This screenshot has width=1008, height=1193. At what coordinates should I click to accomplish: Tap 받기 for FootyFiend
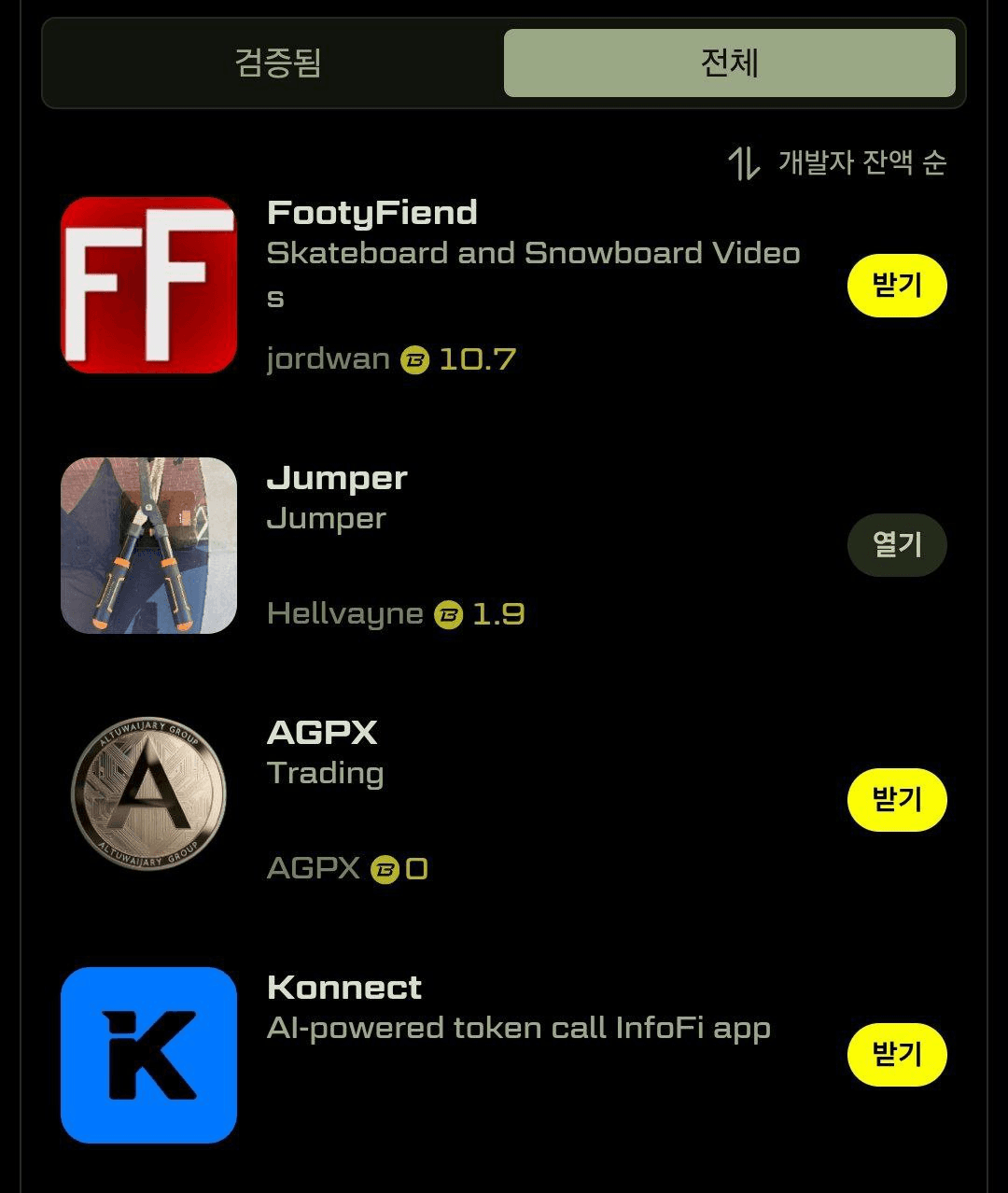point(896,286)
